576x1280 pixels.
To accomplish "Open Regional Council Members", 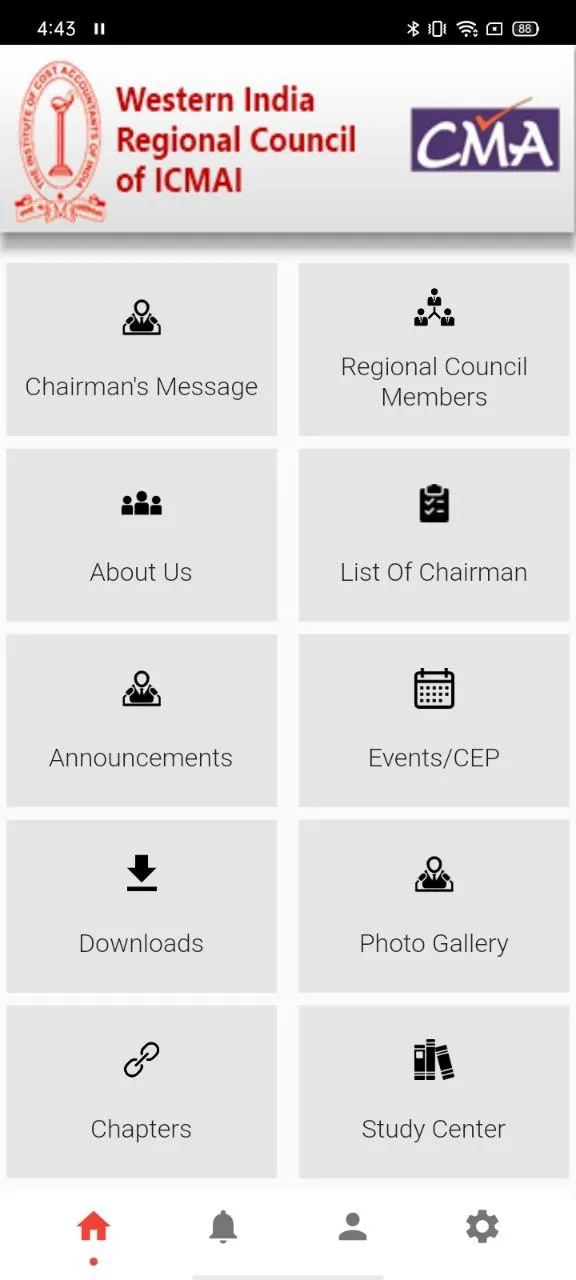I will tap(434, 349).
